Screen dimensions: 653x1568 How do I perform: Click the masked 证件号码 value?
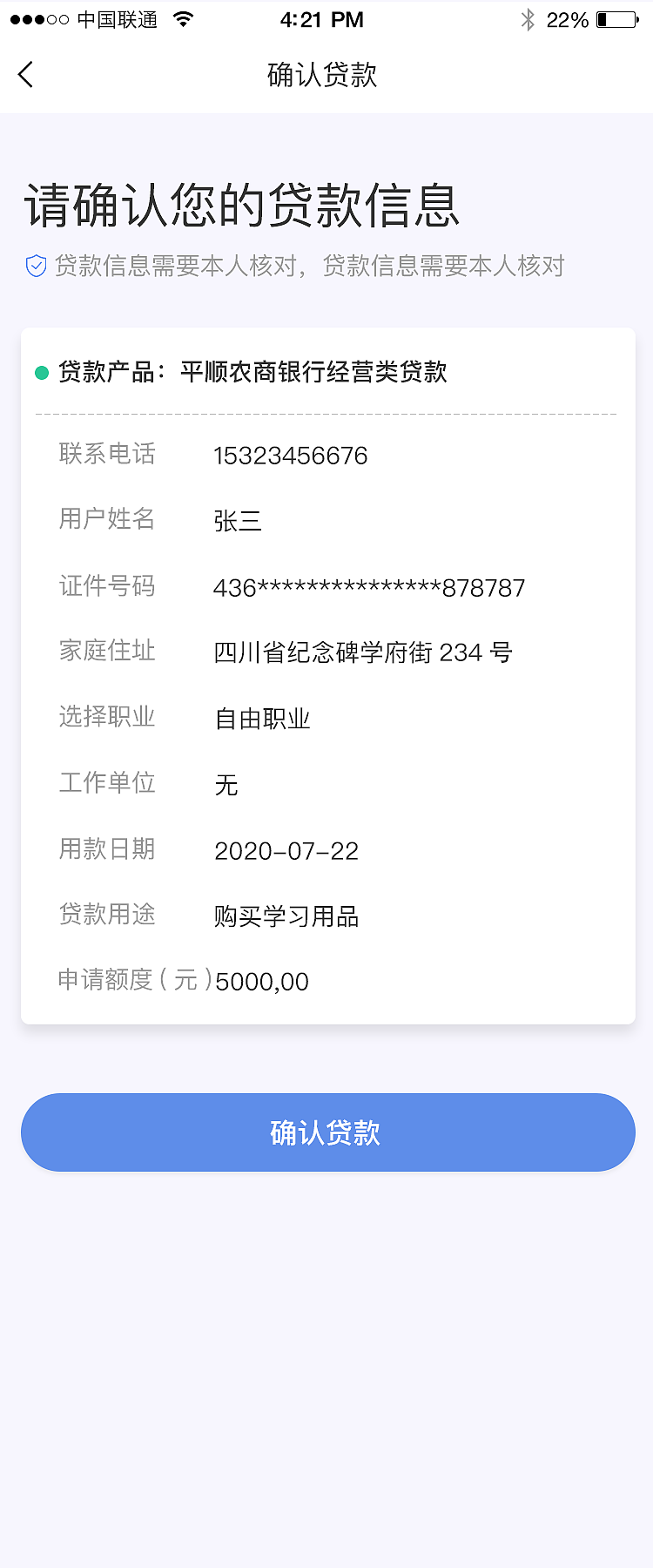369,587
